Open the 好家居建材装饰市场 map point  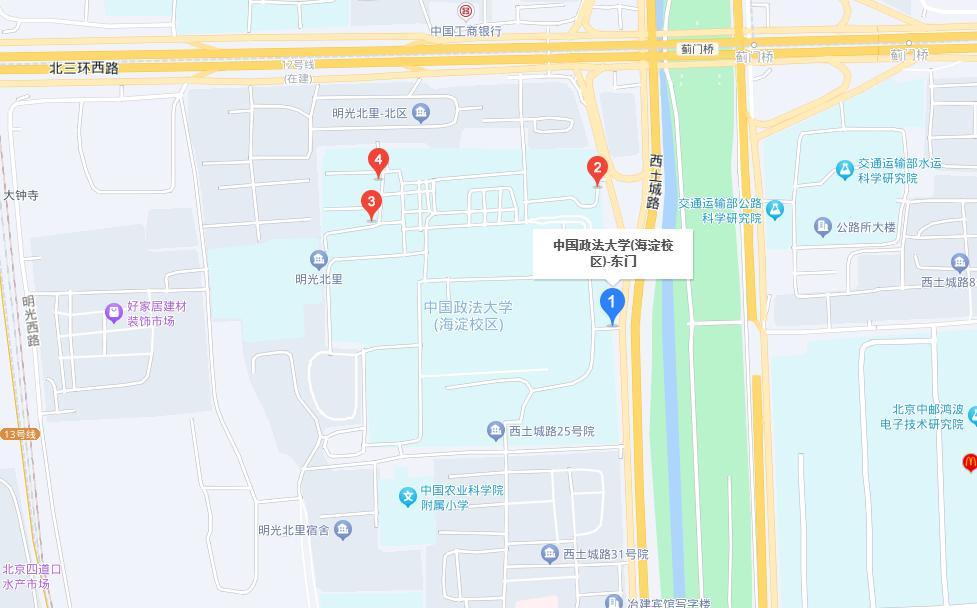(x=115, y=314)
